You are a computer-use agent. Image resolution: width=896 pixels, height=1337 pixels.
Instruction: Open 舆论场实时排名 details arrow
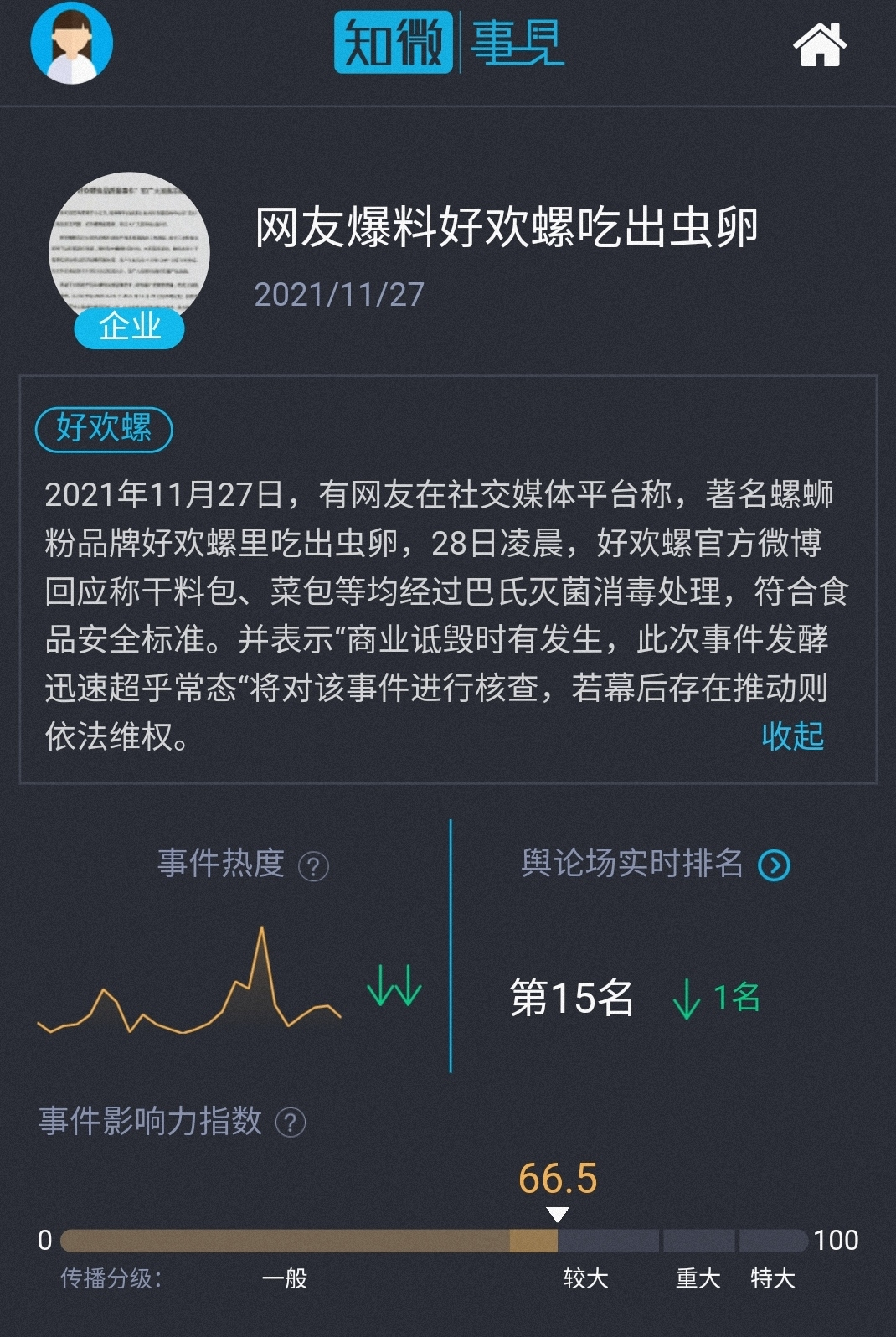[x=774, y=865]
